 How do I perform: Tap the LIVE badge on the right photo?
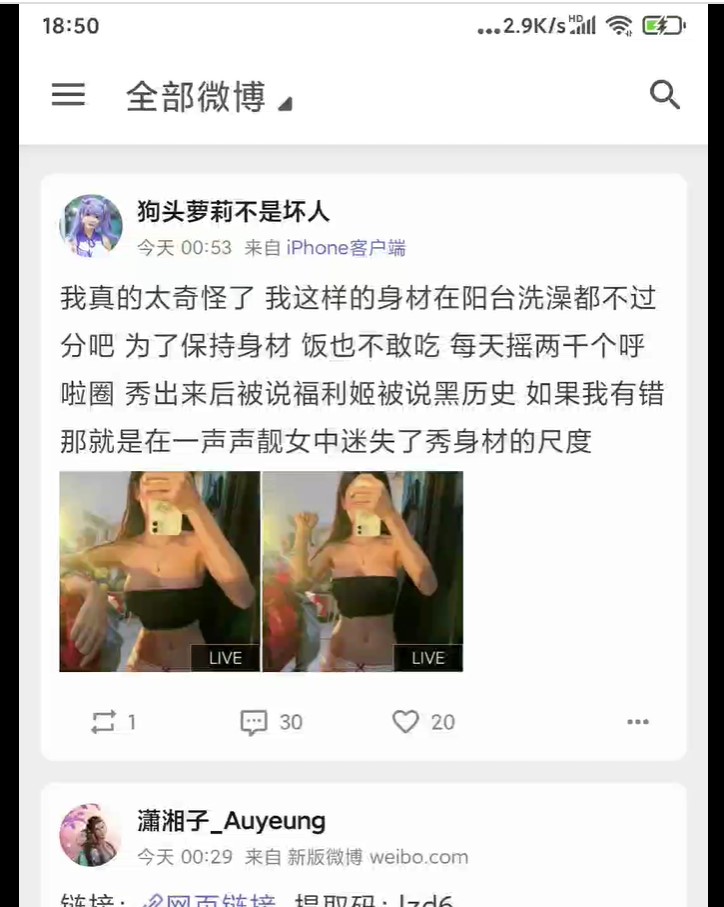428,657
